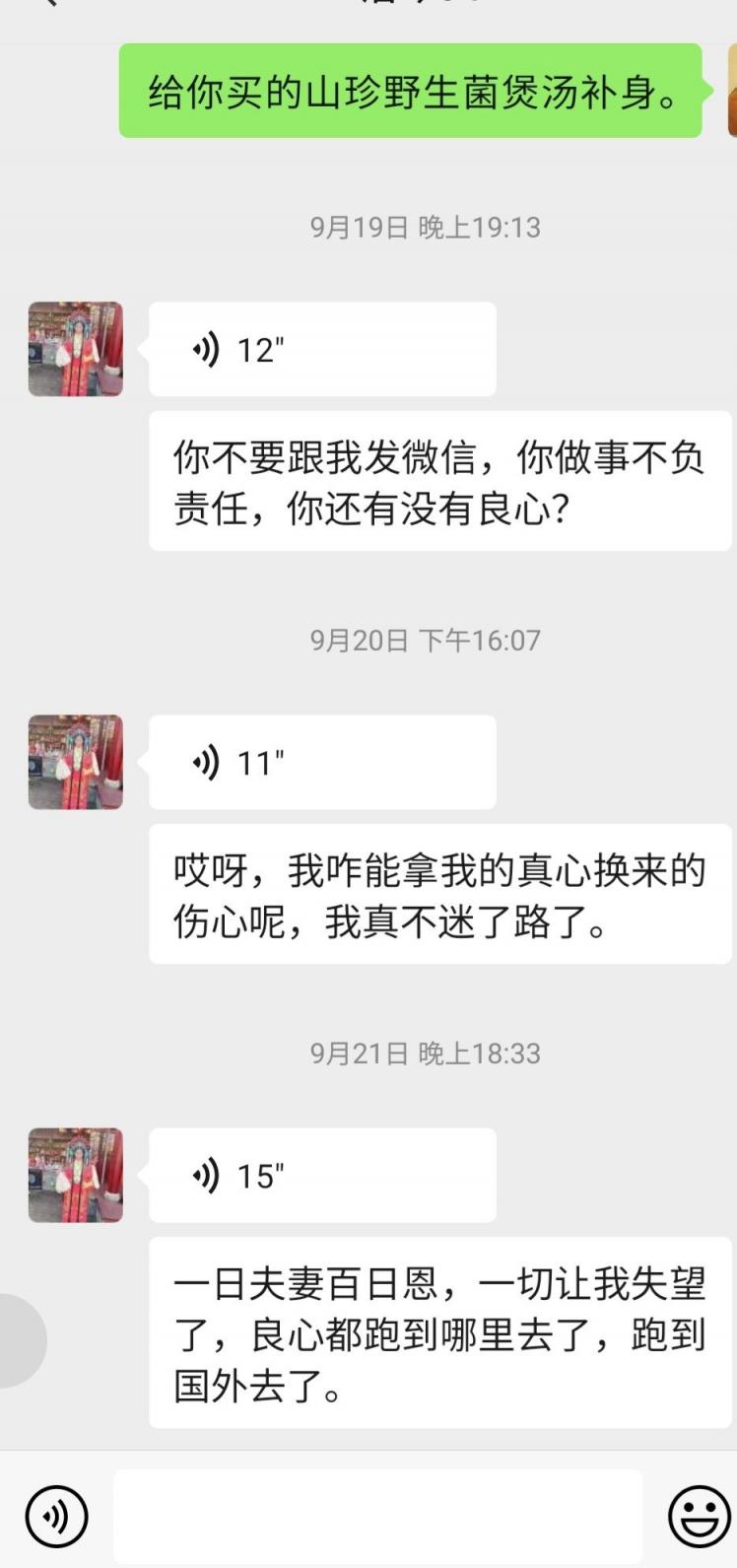This screenshot has width=737, height=1568.
Task: Open contact avatar beside 15-second voice message
Action: [76, 1176]
